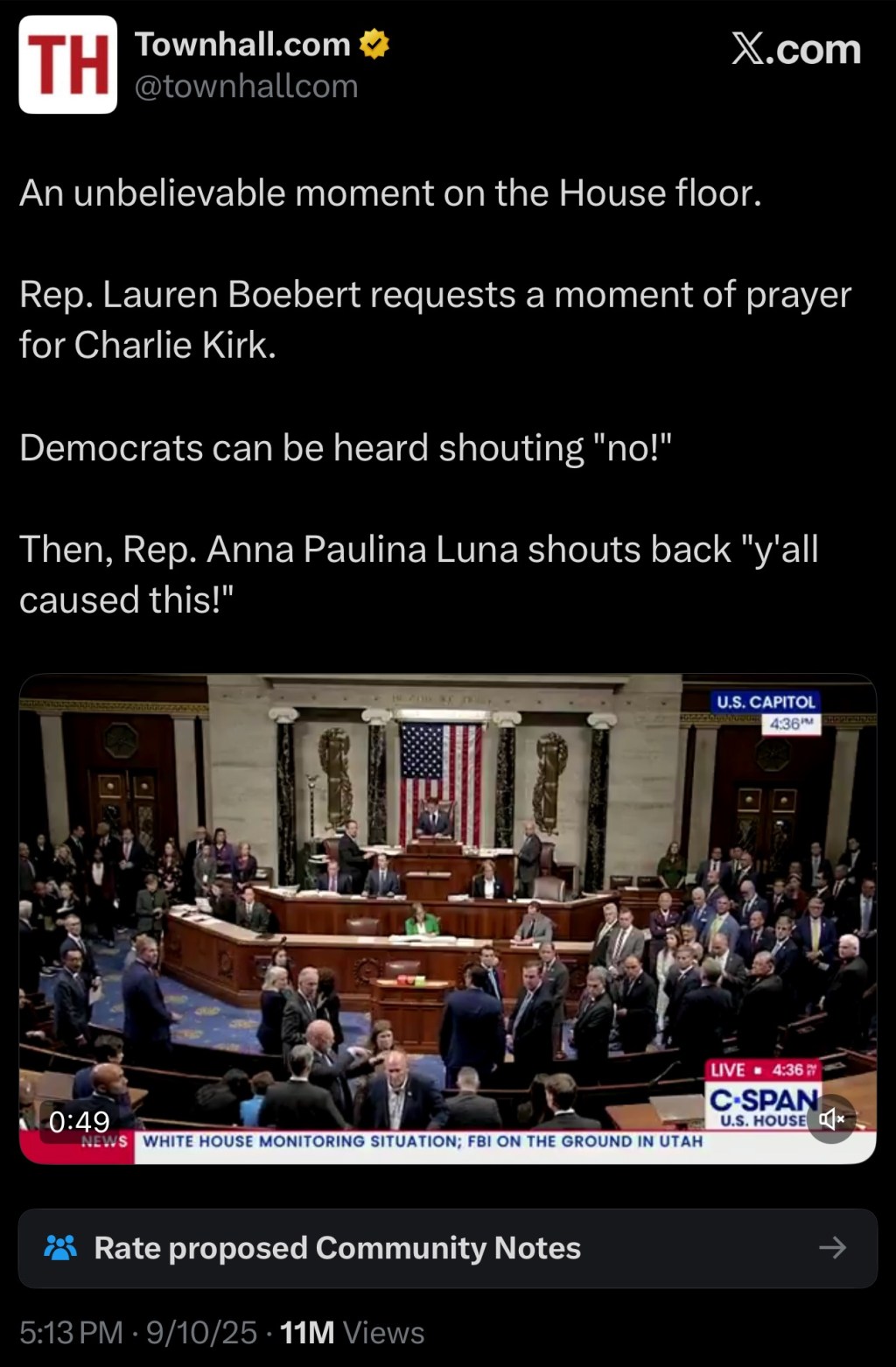Select "Rate proposed Community Notes"
Image resolution: width=896 pixels, height=1367 pixels.
tap(337, 1248)
